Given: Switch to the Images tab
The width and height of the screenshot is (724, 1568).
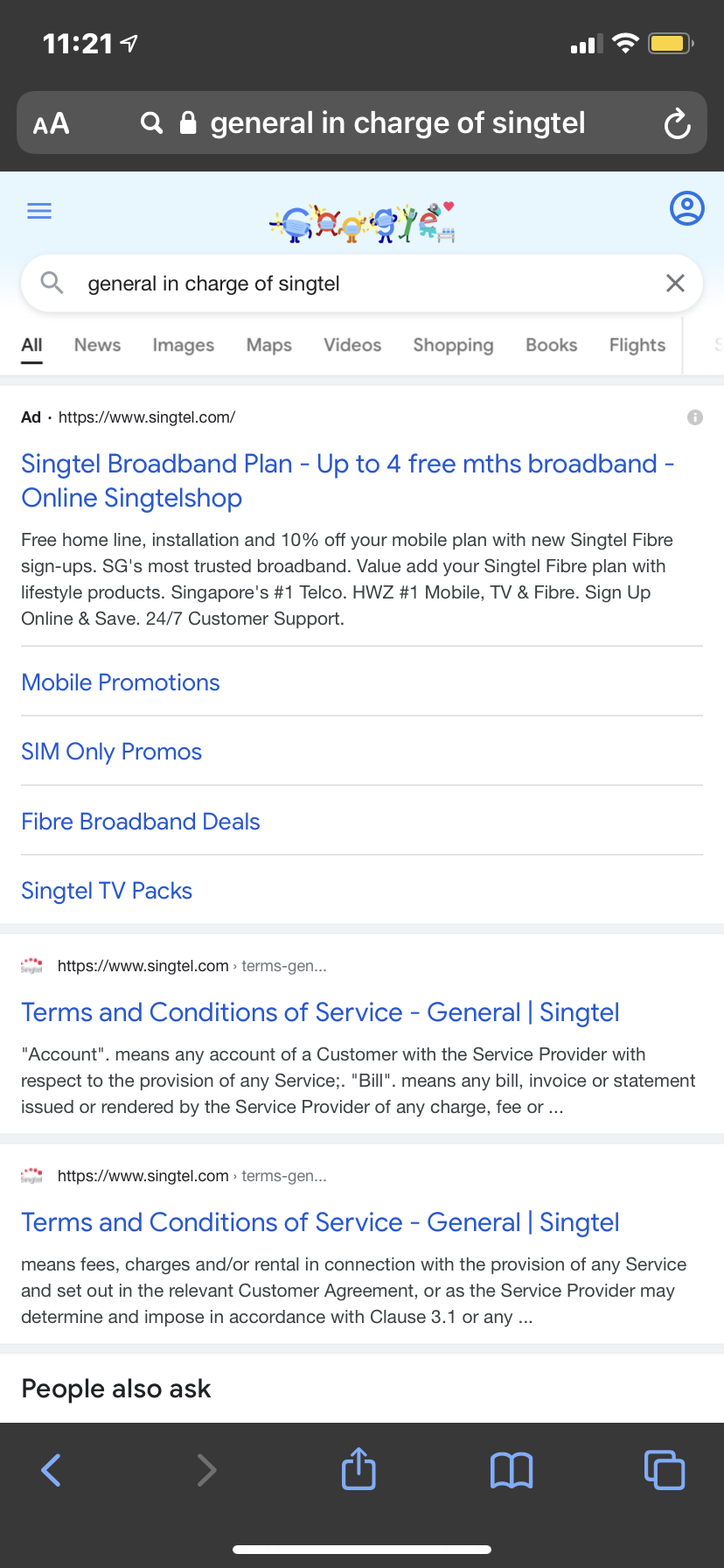Looking at the screenshot, I should pos(183,345).
